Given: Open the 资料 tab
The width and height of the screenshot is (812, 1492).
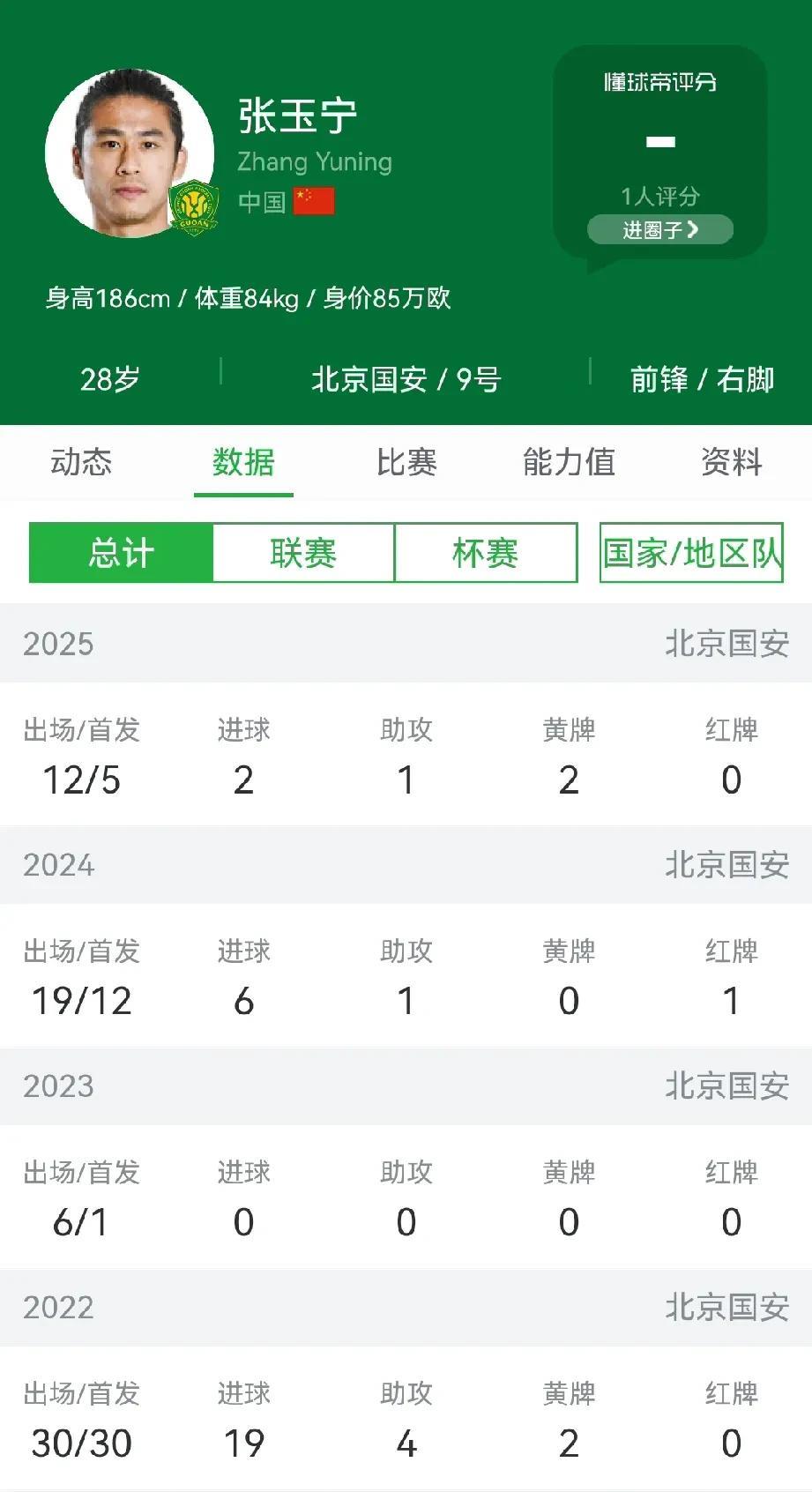Looking at the screenshot, I should pos(731,462).
